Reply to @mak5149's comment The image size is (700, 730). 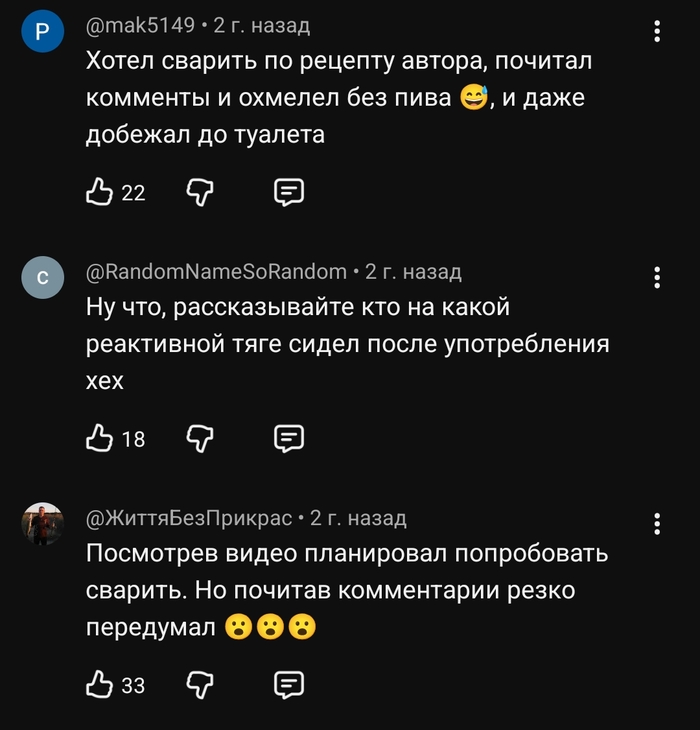pos(289,191)
